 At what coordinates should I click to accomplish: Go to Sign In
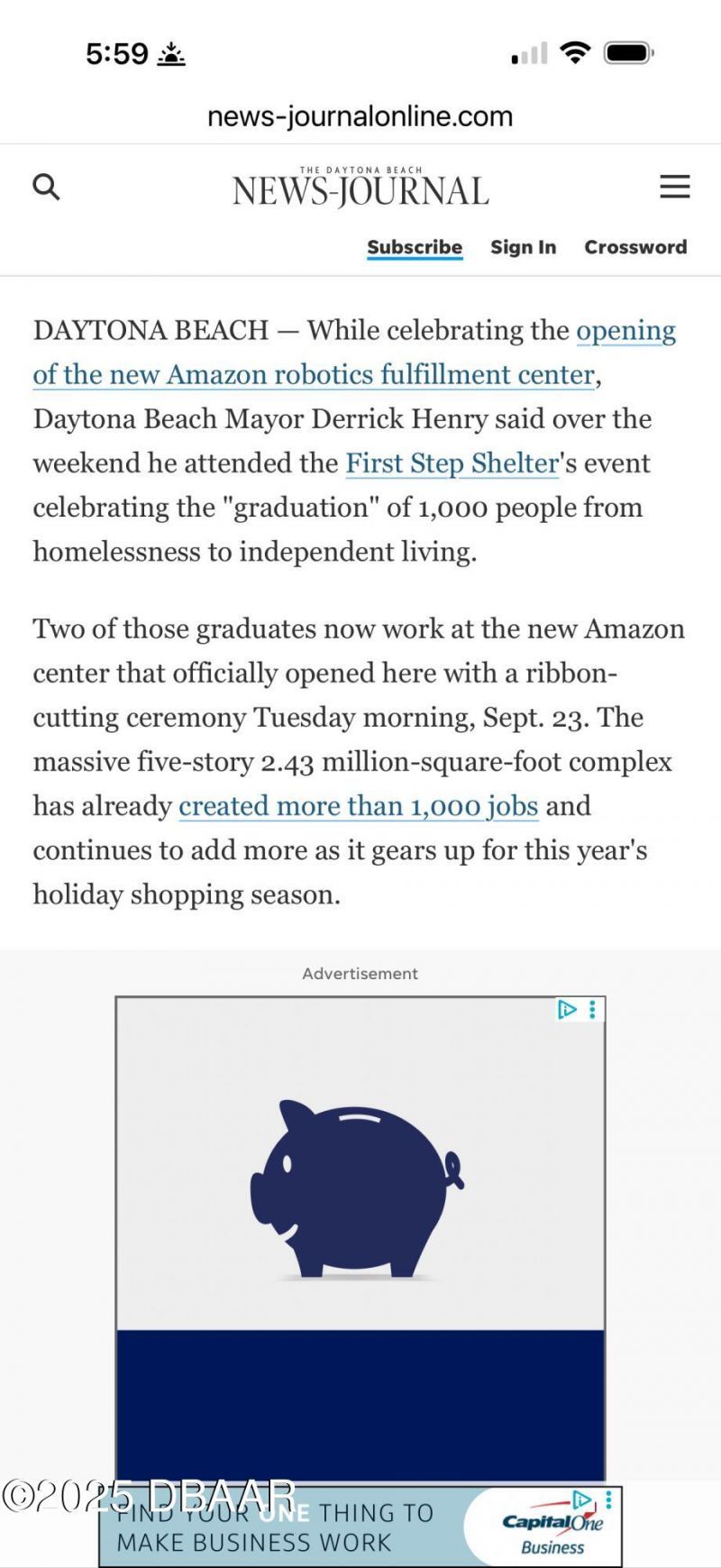coord(523,247)
